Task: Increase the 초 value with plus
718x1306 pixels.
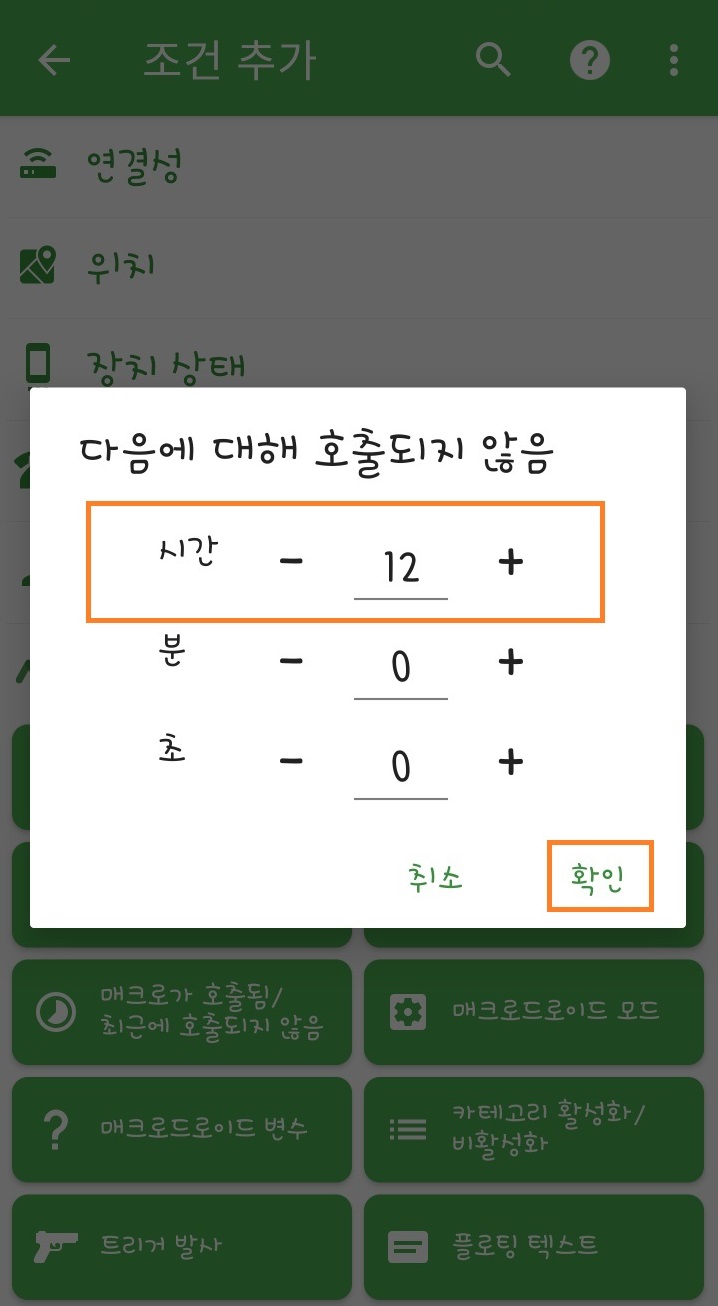Action: [510, 763]
